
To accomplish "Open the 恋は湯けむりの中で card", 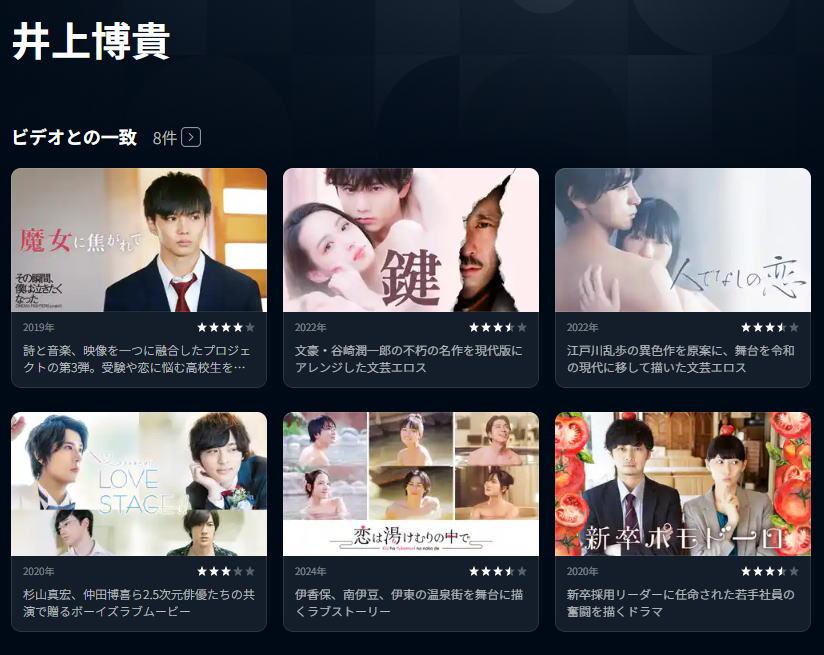I will 411,484.
